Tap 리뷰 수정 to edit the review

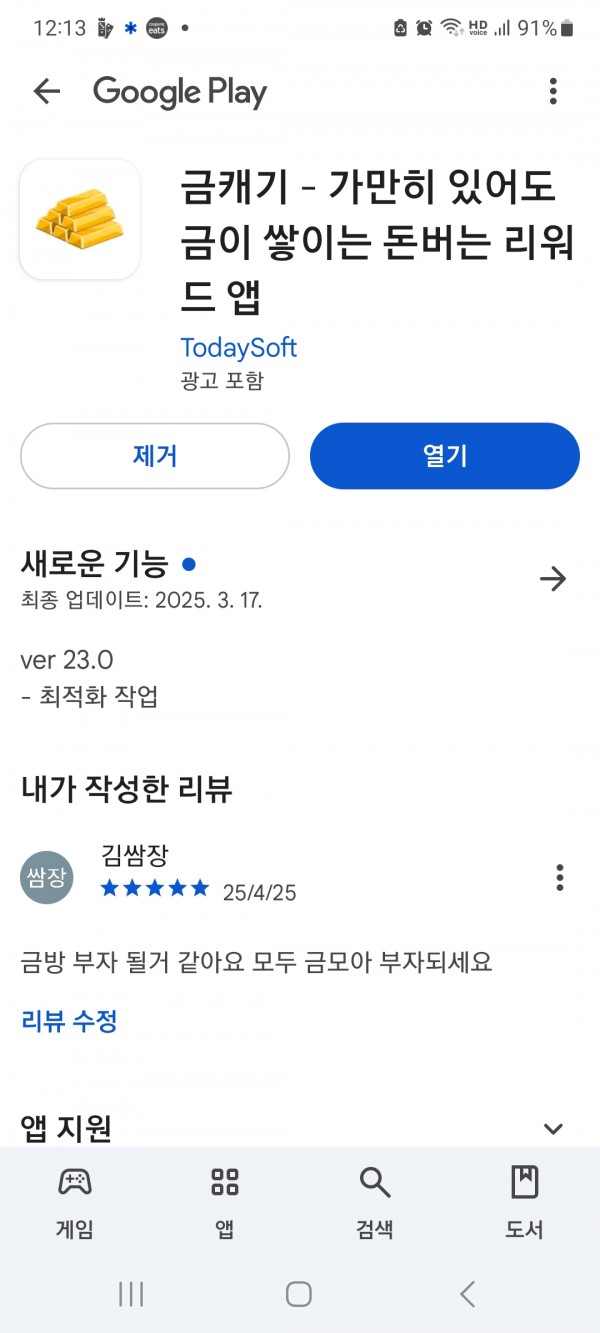point(69,1021)
